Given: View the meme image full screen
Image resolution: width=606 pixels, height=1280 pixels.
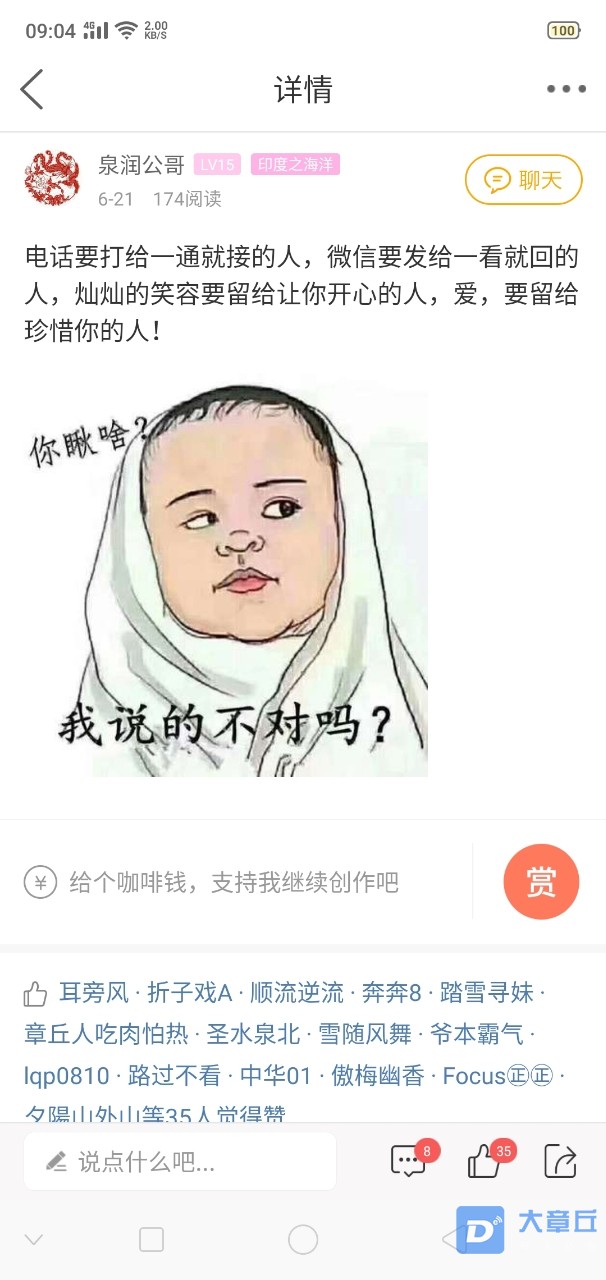Looking at the screenshot, I should tap(227, 580).
